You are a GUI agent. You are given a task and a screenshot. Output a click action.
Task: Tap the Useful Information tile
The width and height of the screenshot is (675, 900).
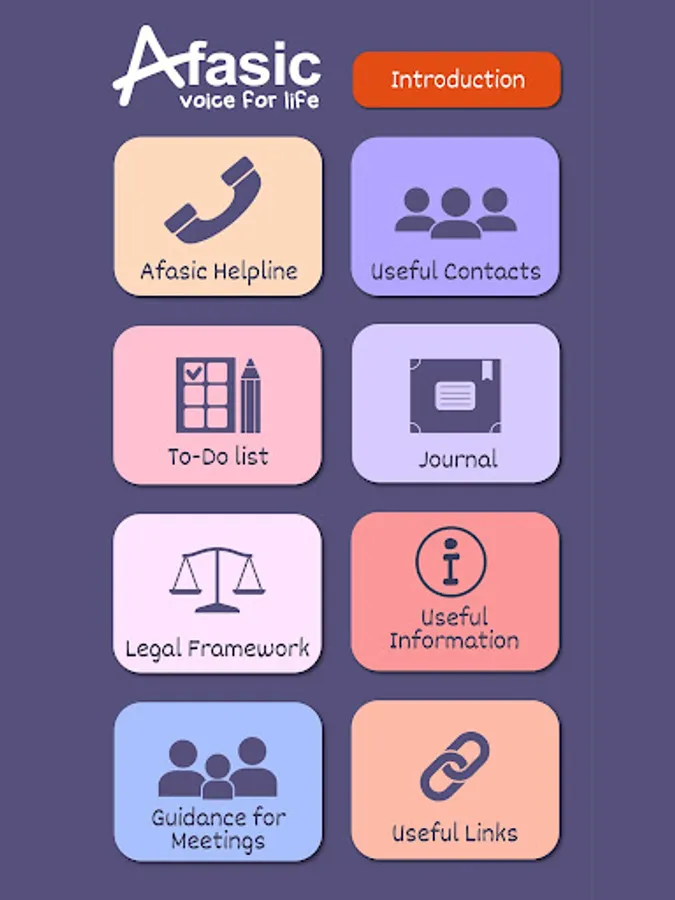point(455,592)
